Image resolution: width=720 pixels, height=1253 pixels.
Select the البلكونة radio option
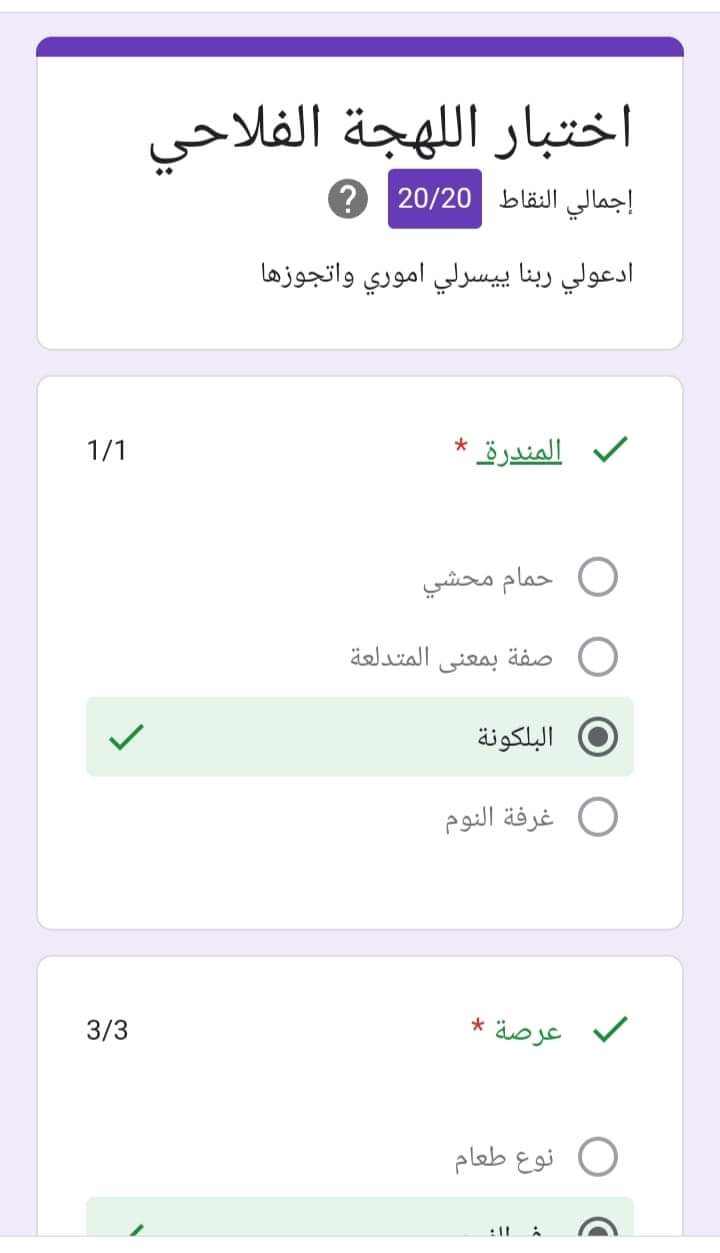[600, 737]
